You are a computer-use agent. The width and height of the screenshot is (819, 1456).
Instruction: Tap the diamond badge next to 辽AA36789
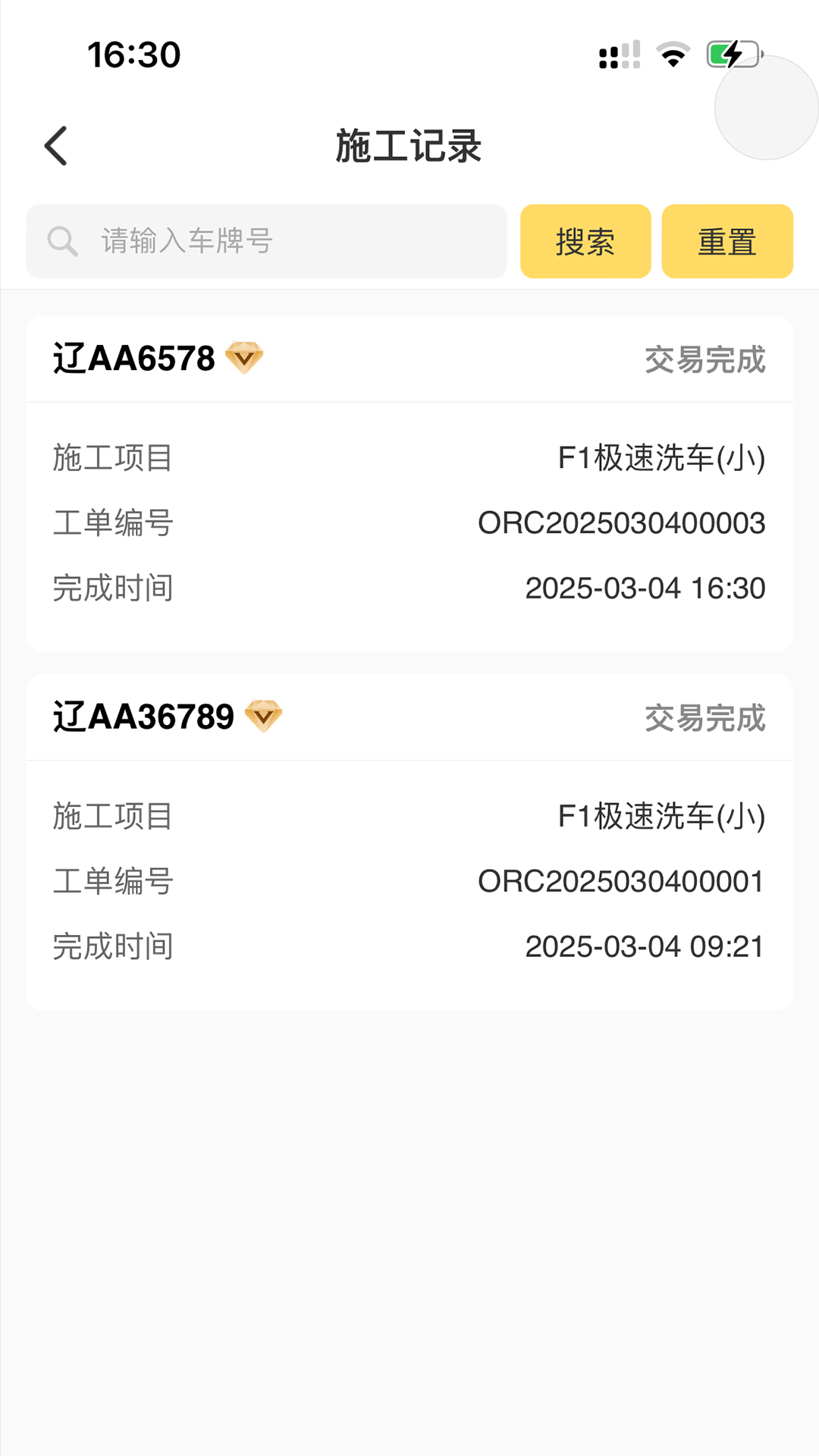(x=264, y=715)
